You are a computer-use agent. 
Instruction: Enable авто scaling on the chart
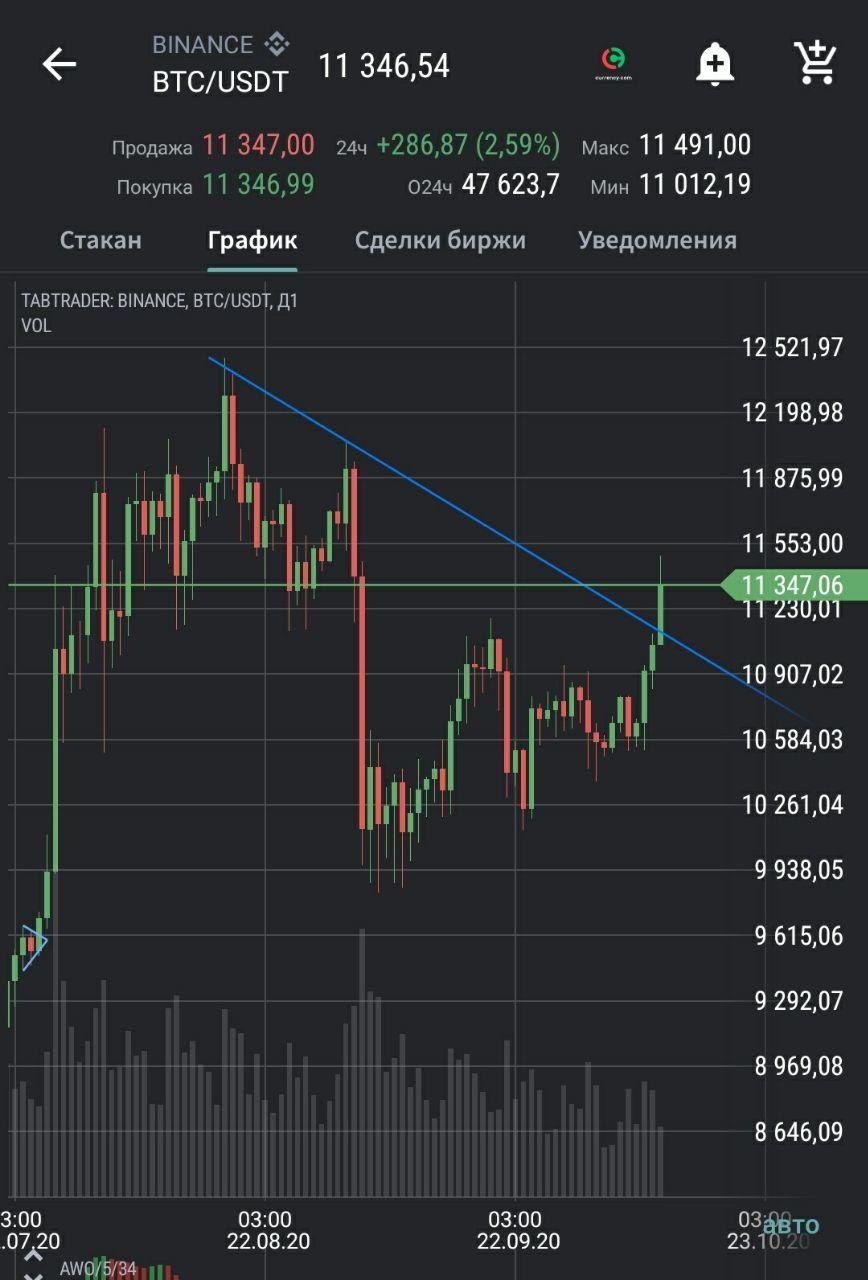click(x=791, y=1225)
